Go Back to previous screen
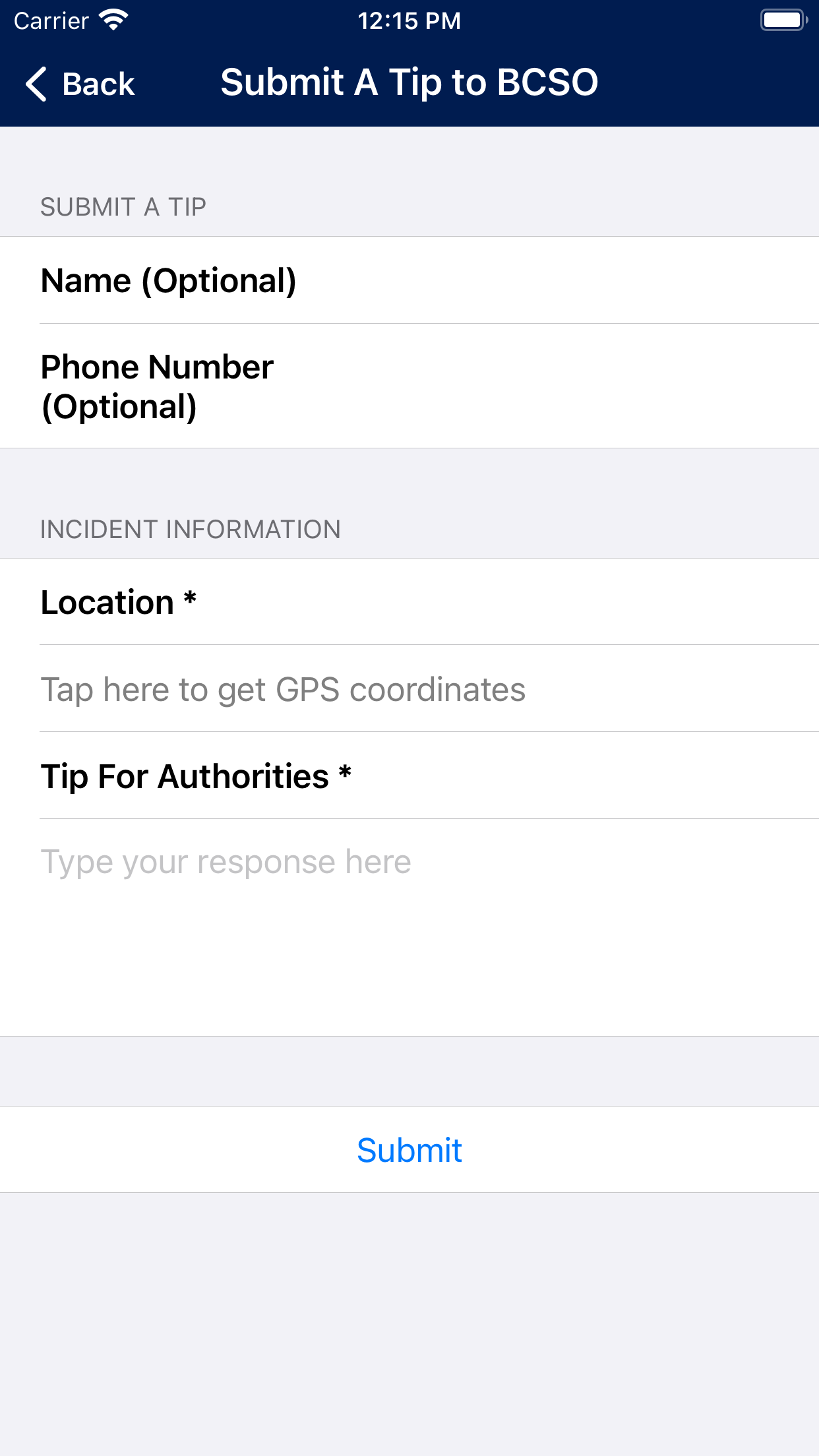This screenshot has height=1456, width=819. tap(79, 83)
